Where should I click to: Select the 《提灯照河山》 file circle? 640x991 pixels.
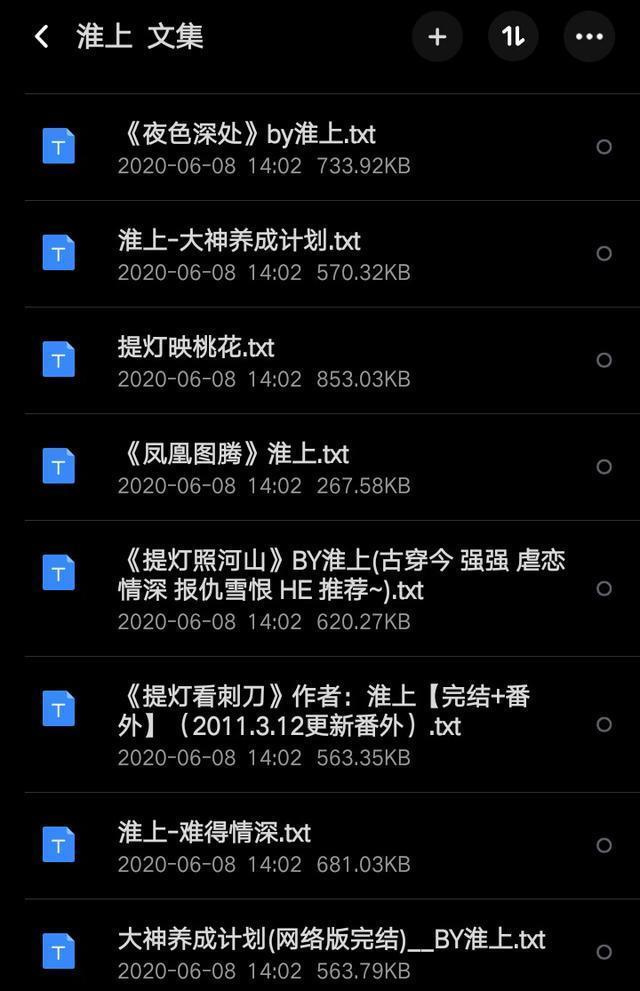pyautogui.click(x=604, y=589)
